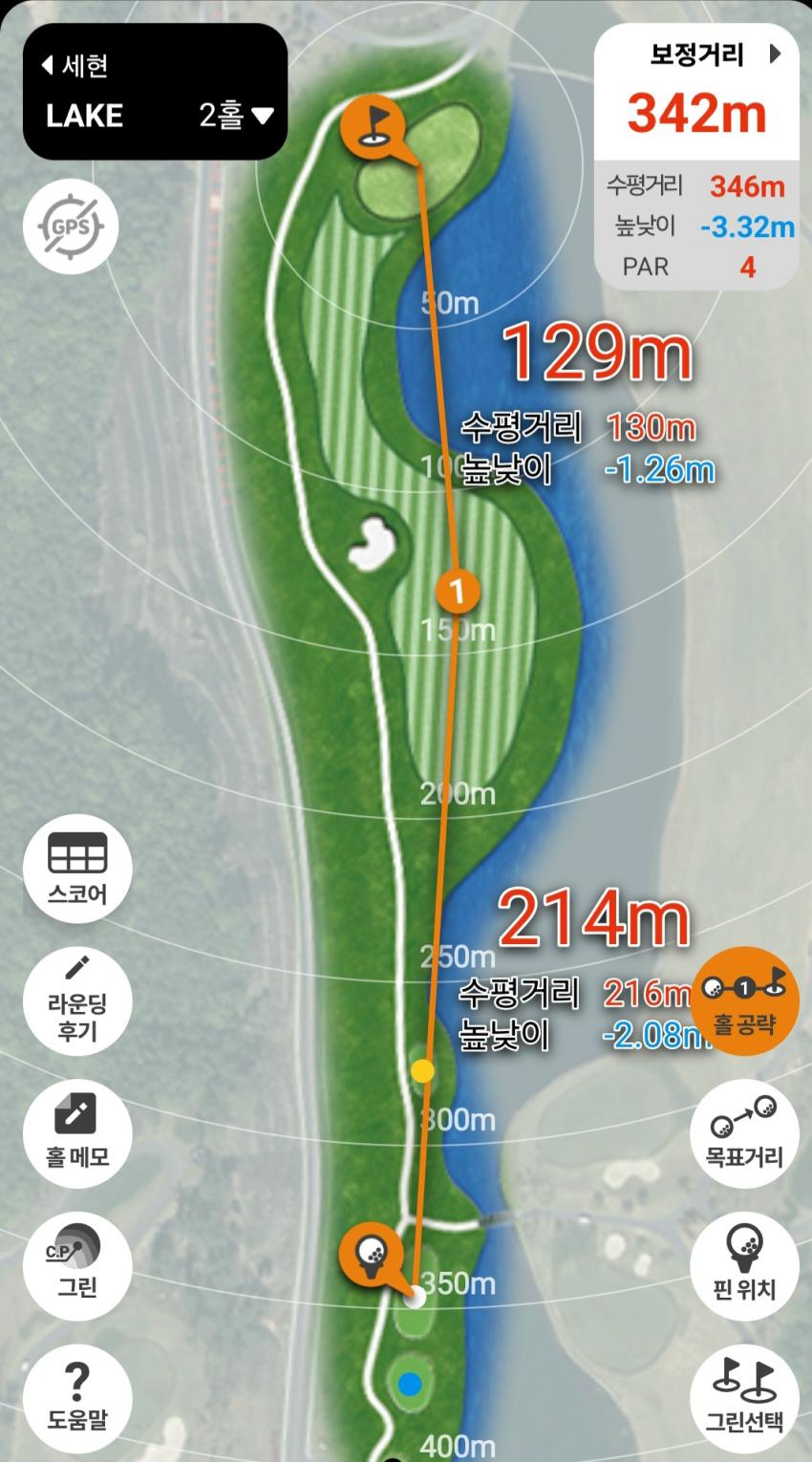Expand the 보정거리 distance panel arrow
Viewport: 812px width, 1462px height.
point(775,54)
